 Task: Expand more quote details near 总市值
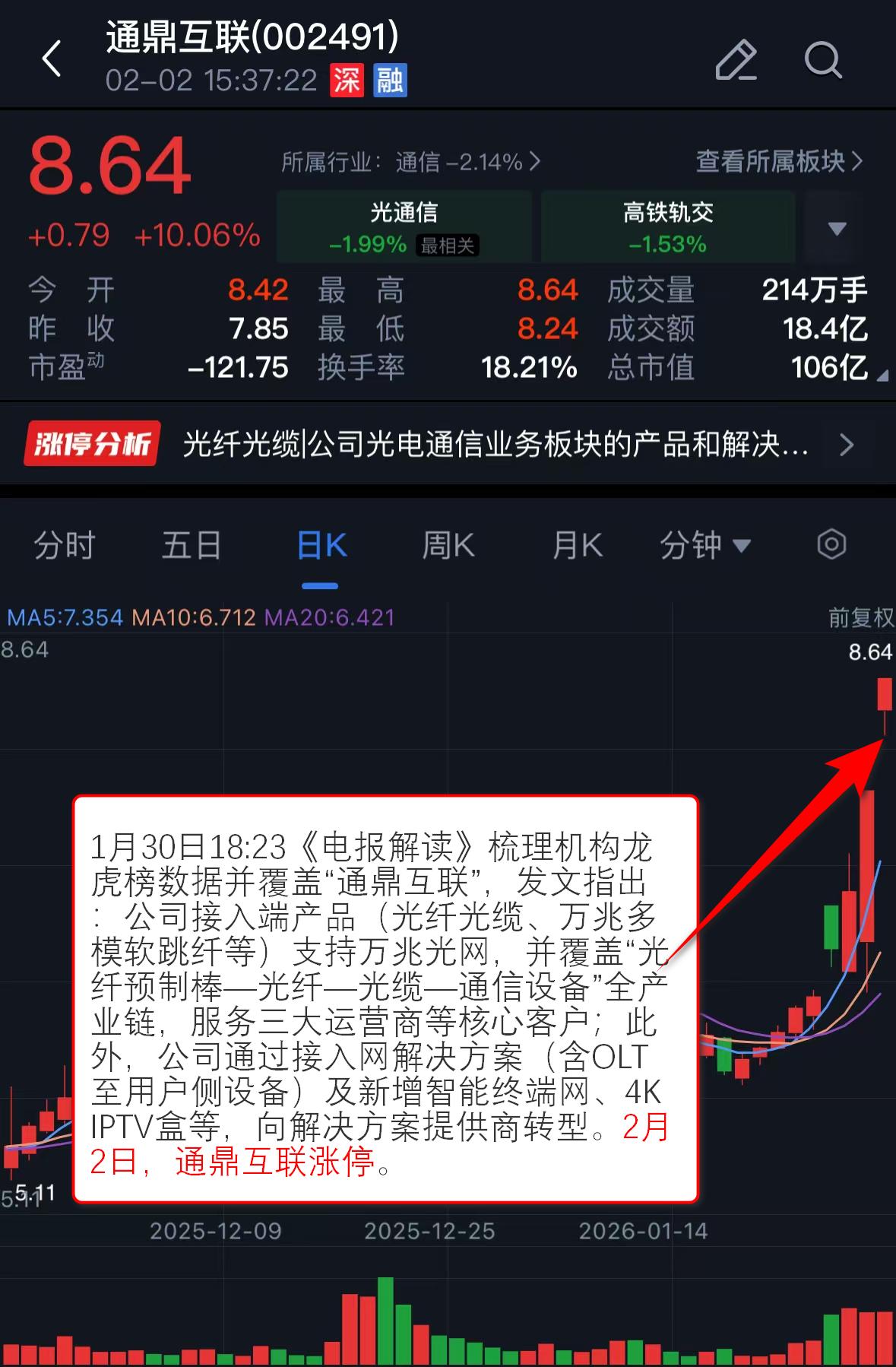tap(882, 376)
